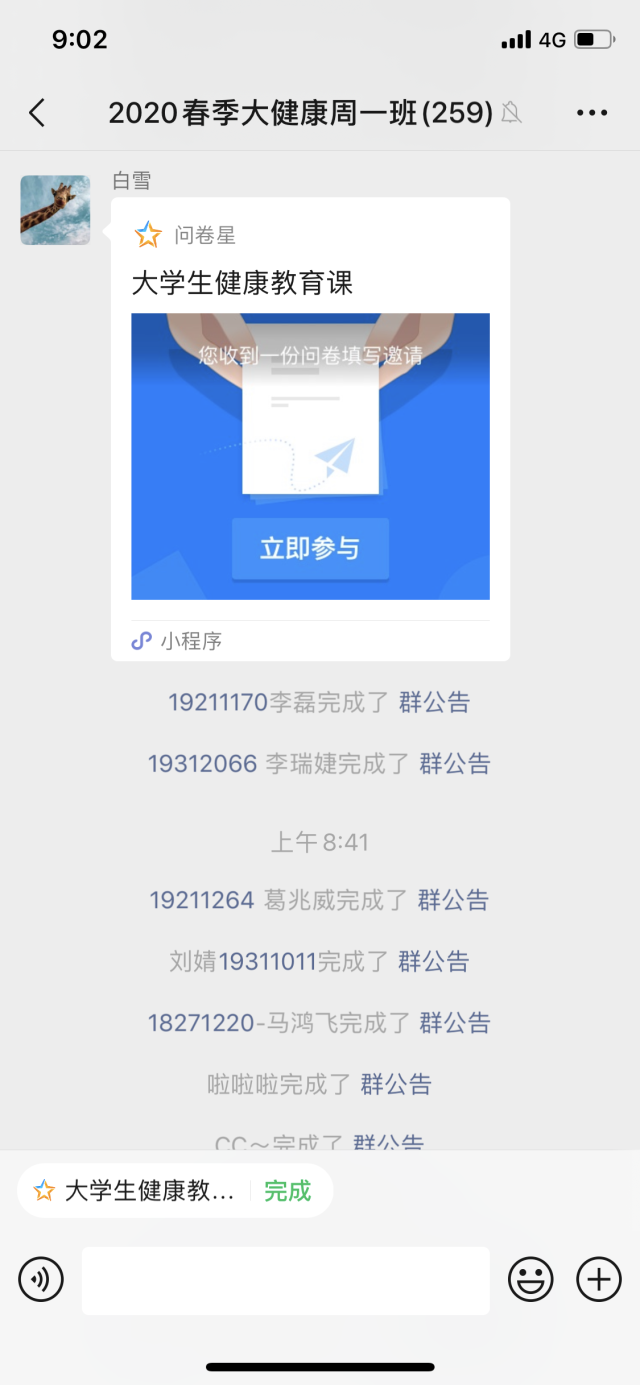Open 群公告 link after 啦啦啦完成了
The height and width of the screenshot is (1385, 640).
pos(396,1084)
